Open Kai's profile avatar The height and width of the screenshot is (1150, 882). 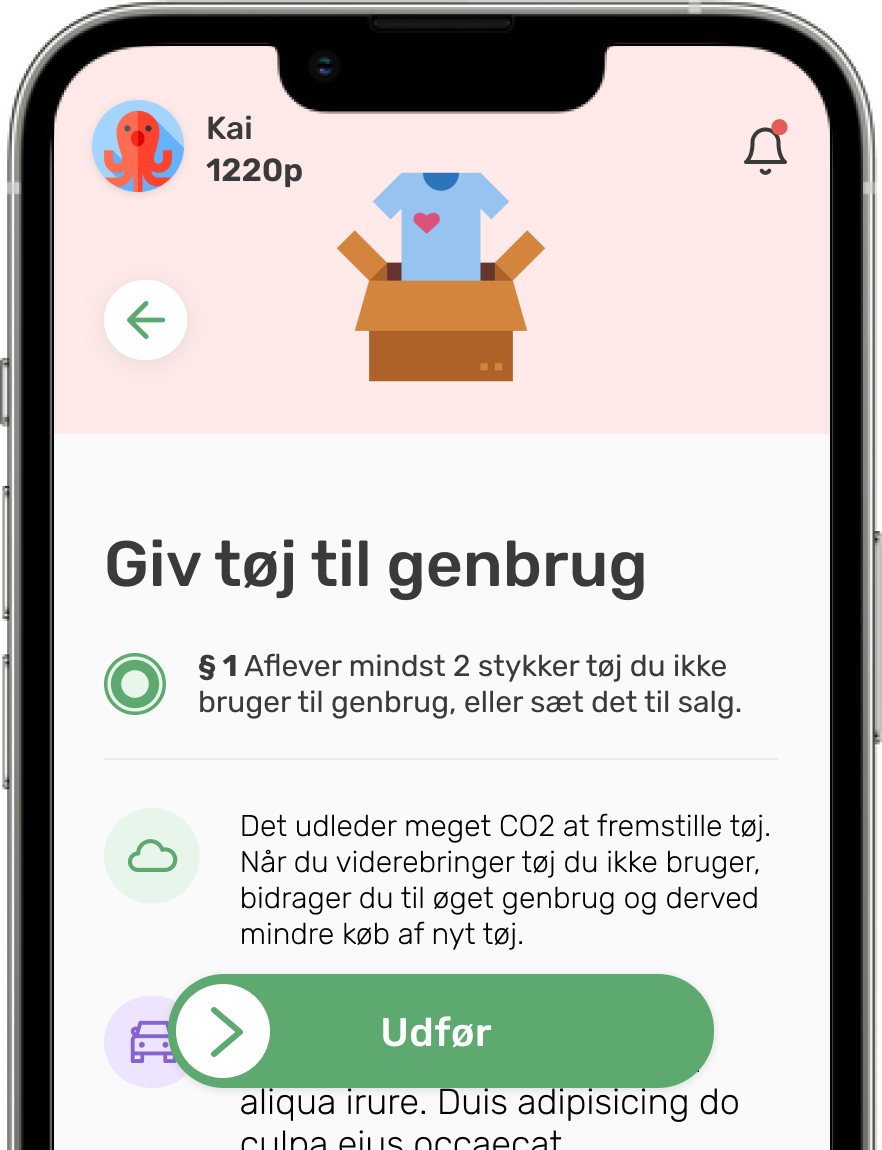(x=137, y=146)
